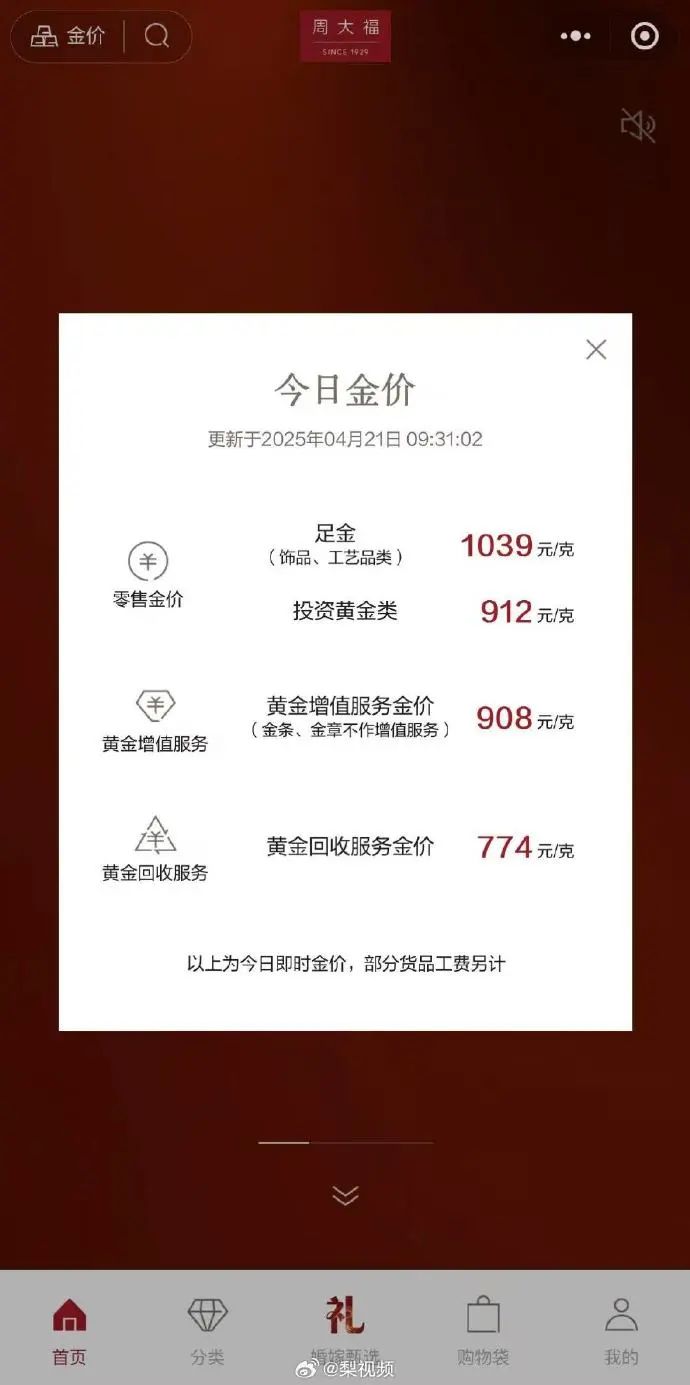Viewport: 690px width, 1385px height.
Task: Tap the double down arrow chevron
Action: pyautogui.click(x=345, y=1195)
